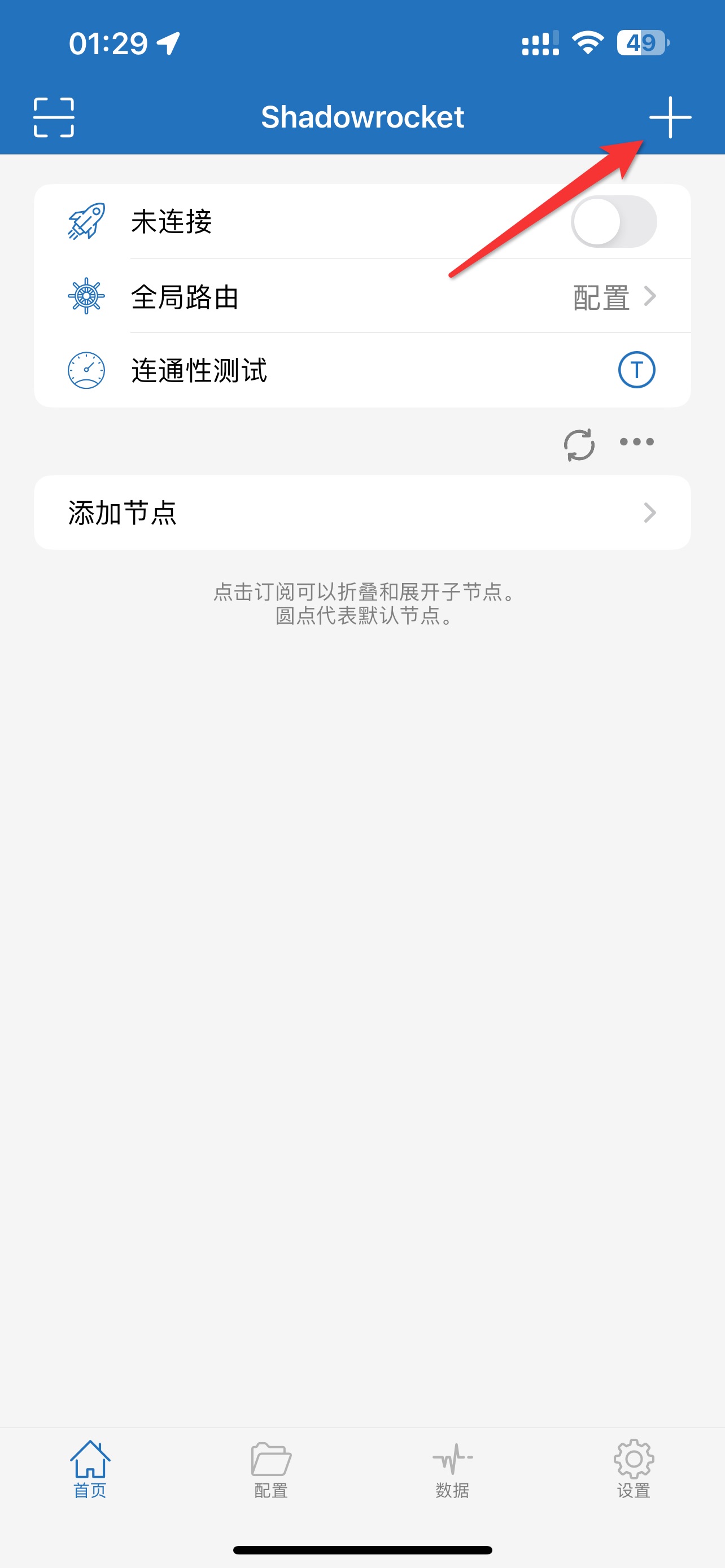Toggle the 未连接 connection switch on
Screen dimensions: 725x1568
pyautogui.click(x=613, y=222)
